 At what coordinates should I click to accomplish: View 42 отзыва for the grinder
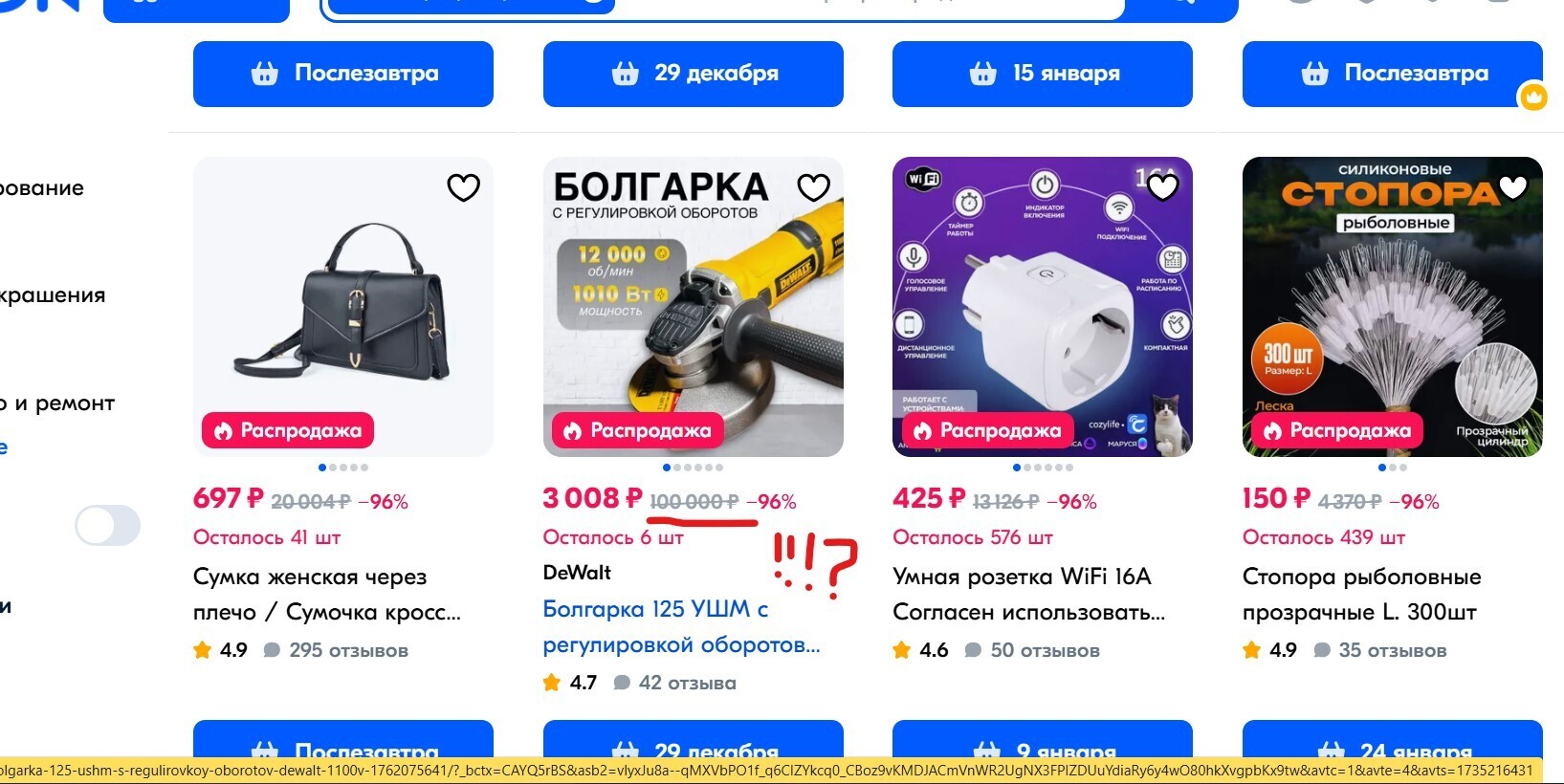686,683
